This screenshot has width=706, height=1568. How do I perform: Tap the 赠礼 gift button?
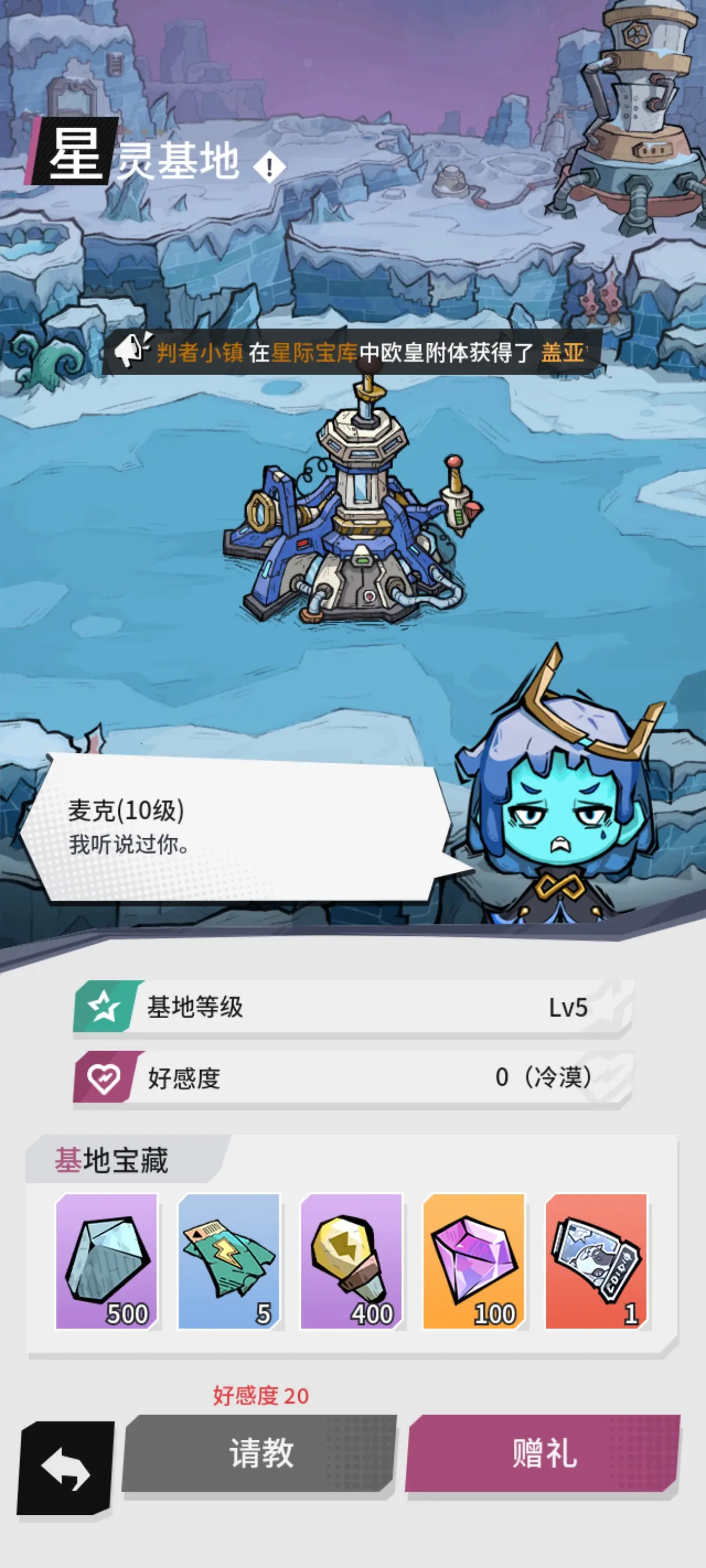click(543, 1454)
